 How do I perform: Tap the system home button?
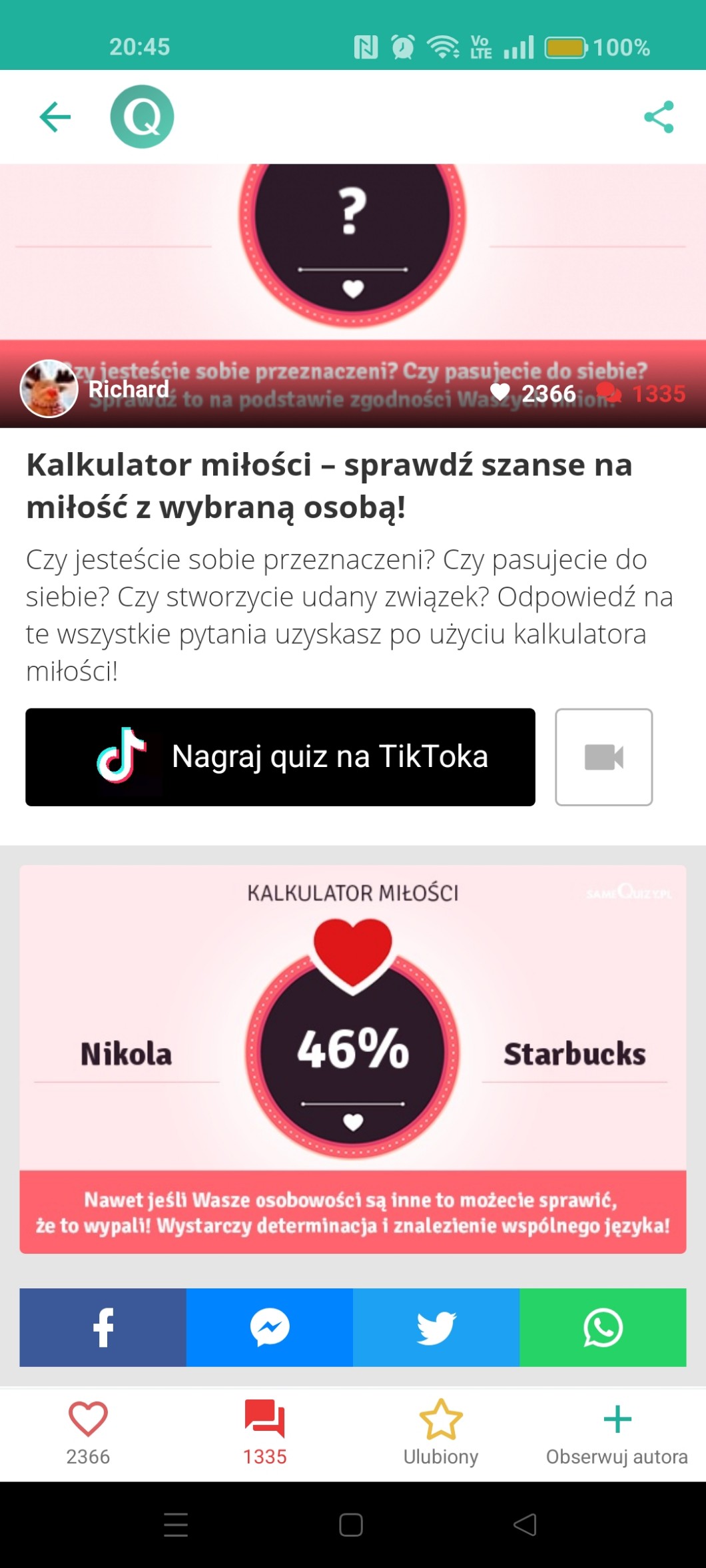click(351, 1525)
